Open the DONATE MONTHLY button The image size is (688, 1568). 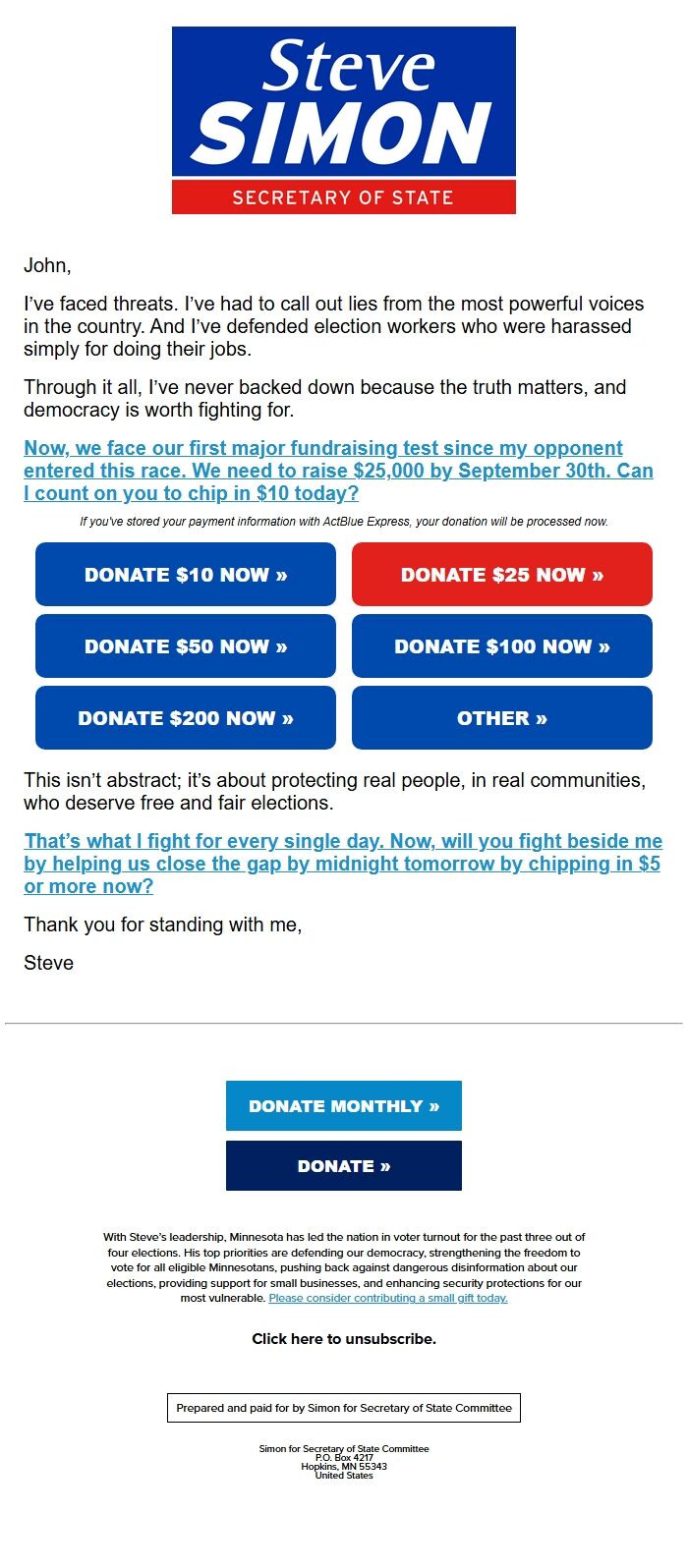(x=344, y=1106)
